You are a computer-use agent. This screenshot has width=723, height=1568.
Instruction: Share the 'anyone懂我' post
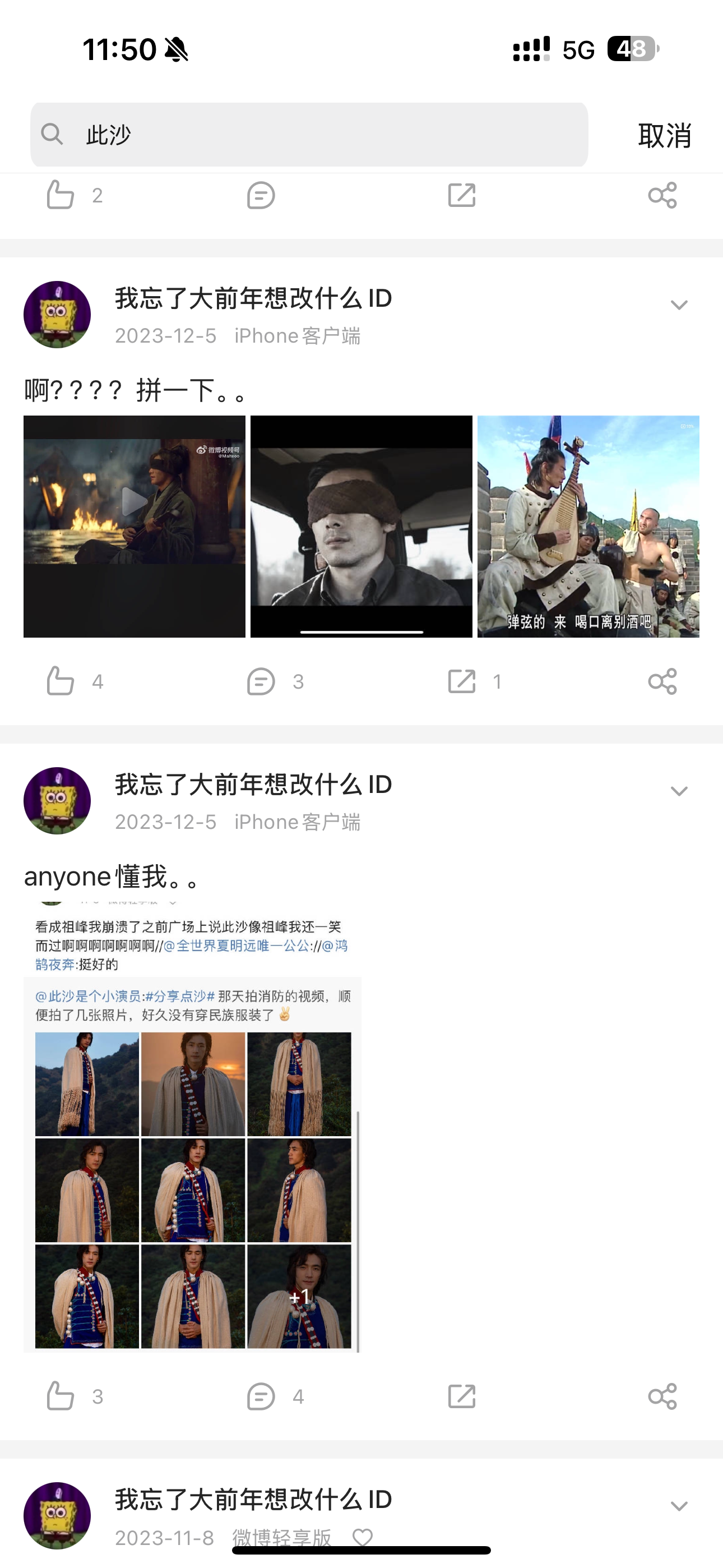pos(662,1396)
